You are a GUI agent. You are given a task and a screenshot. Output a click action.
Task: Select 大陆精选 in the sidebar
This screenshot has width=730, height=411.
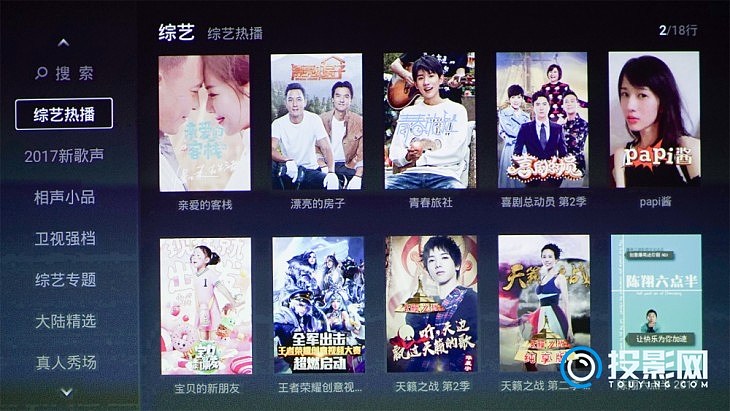(x=65, y=321)
